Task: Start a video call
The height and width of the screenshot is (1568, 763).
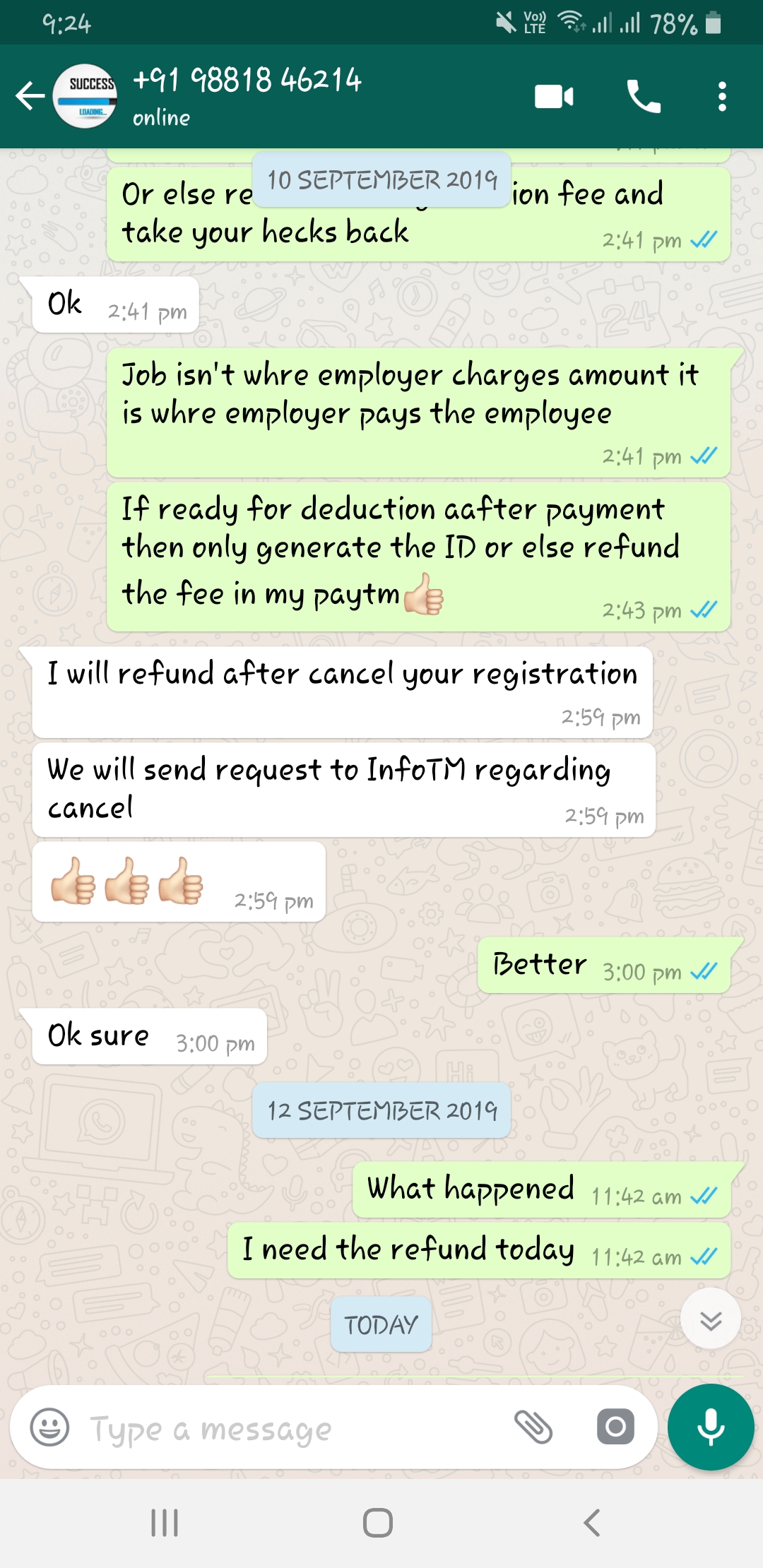Action: (554, 97)
